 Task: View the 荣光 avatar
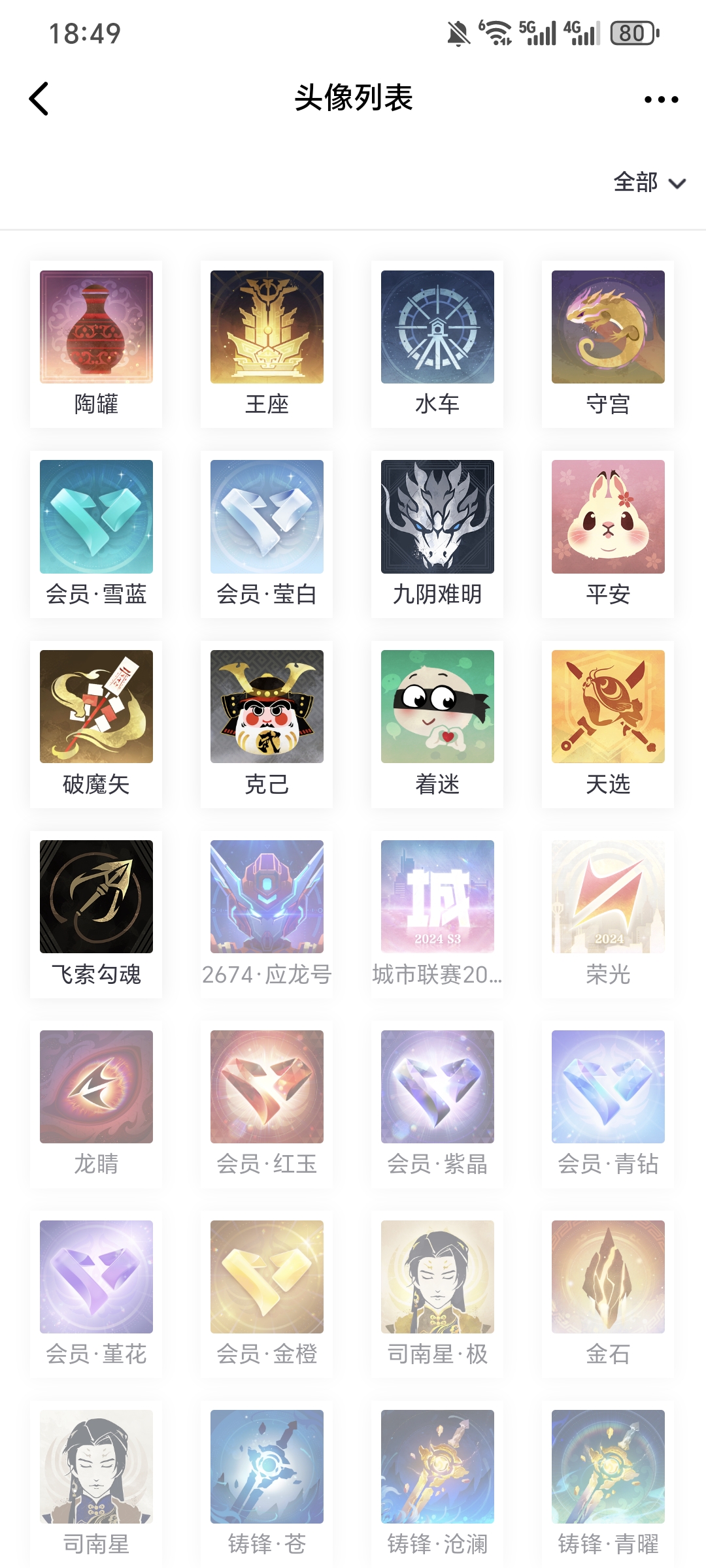click(608, 897)
